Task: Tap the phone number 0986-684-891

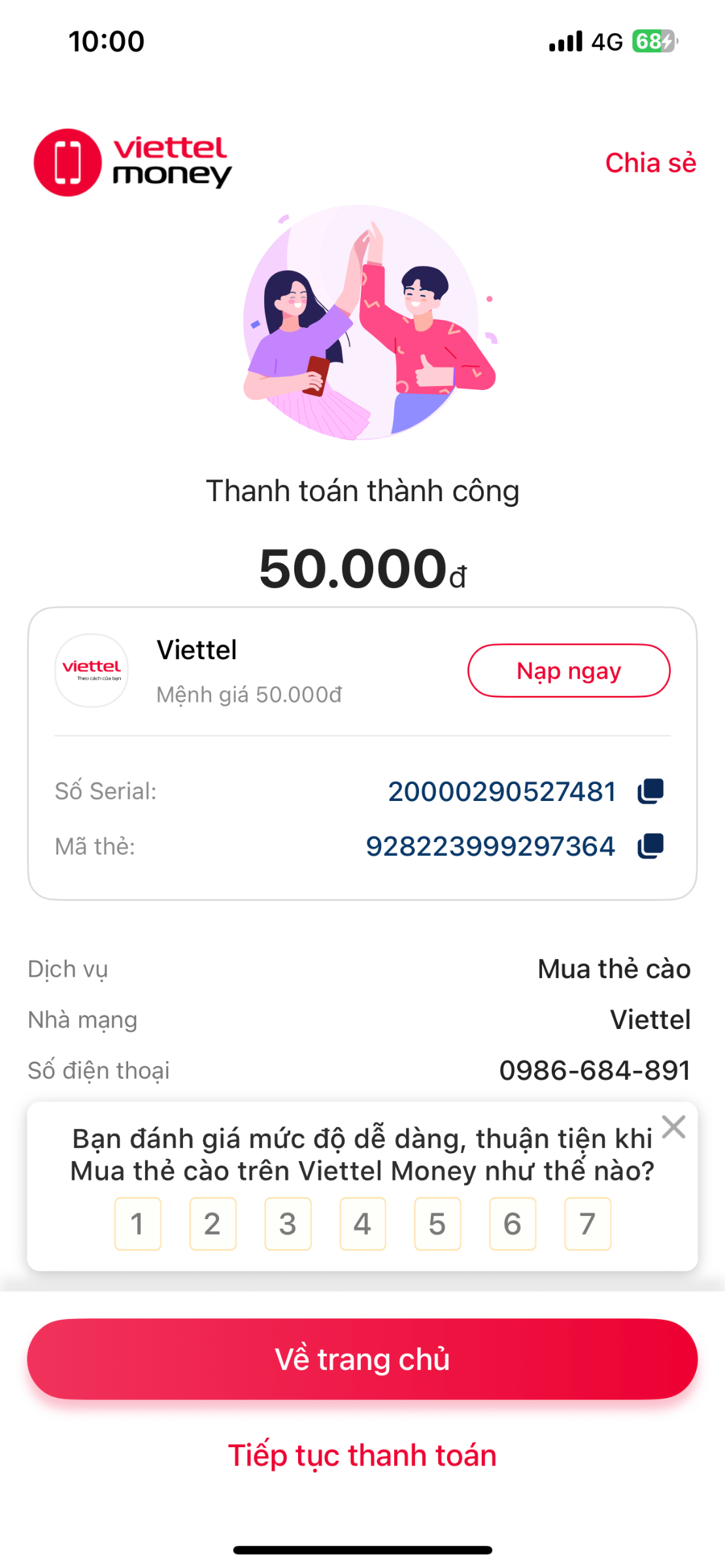Action: click(x=594, y=1070)
